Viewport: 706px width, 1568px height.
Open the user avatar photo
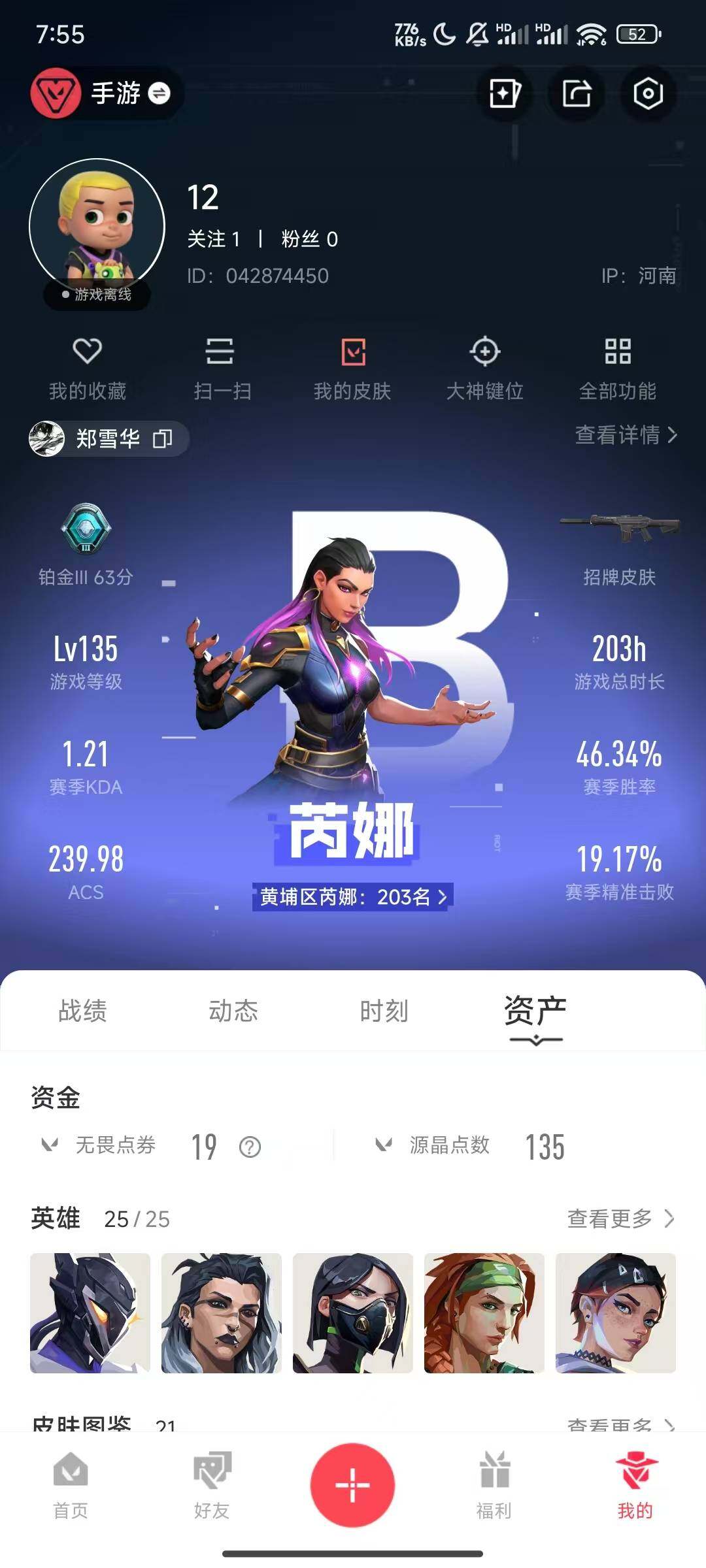click(x=98, y=225)
